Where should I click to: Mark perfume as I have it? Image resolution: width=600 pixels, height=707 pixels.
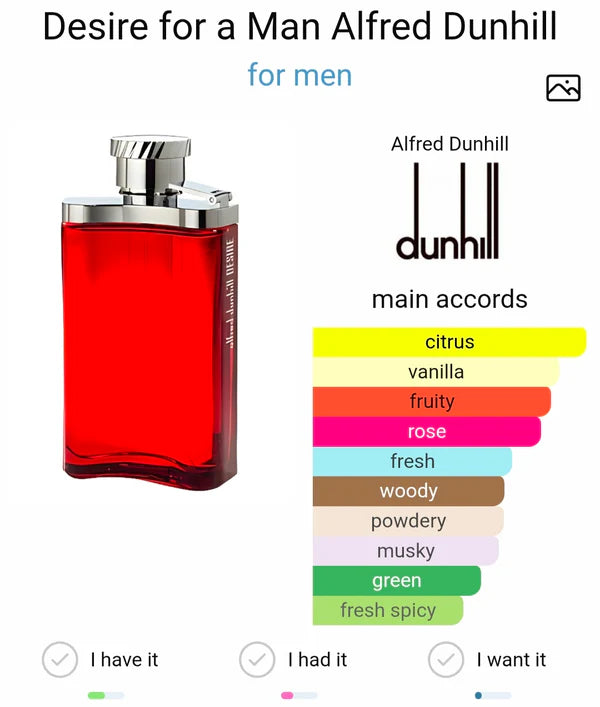61,660
